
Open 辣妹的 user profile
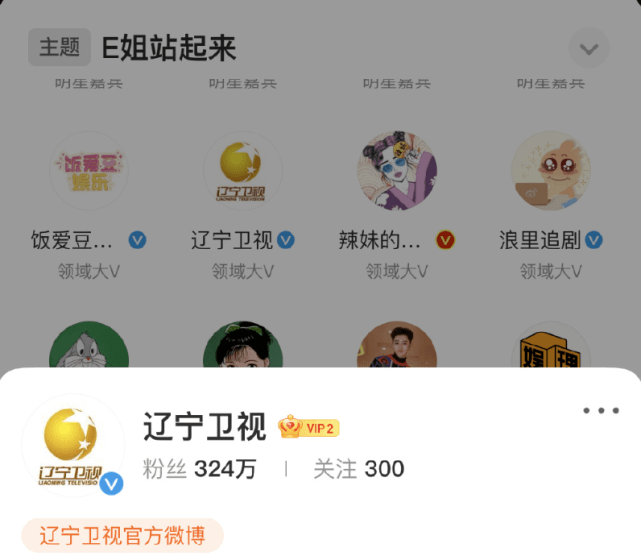(397, 171)
